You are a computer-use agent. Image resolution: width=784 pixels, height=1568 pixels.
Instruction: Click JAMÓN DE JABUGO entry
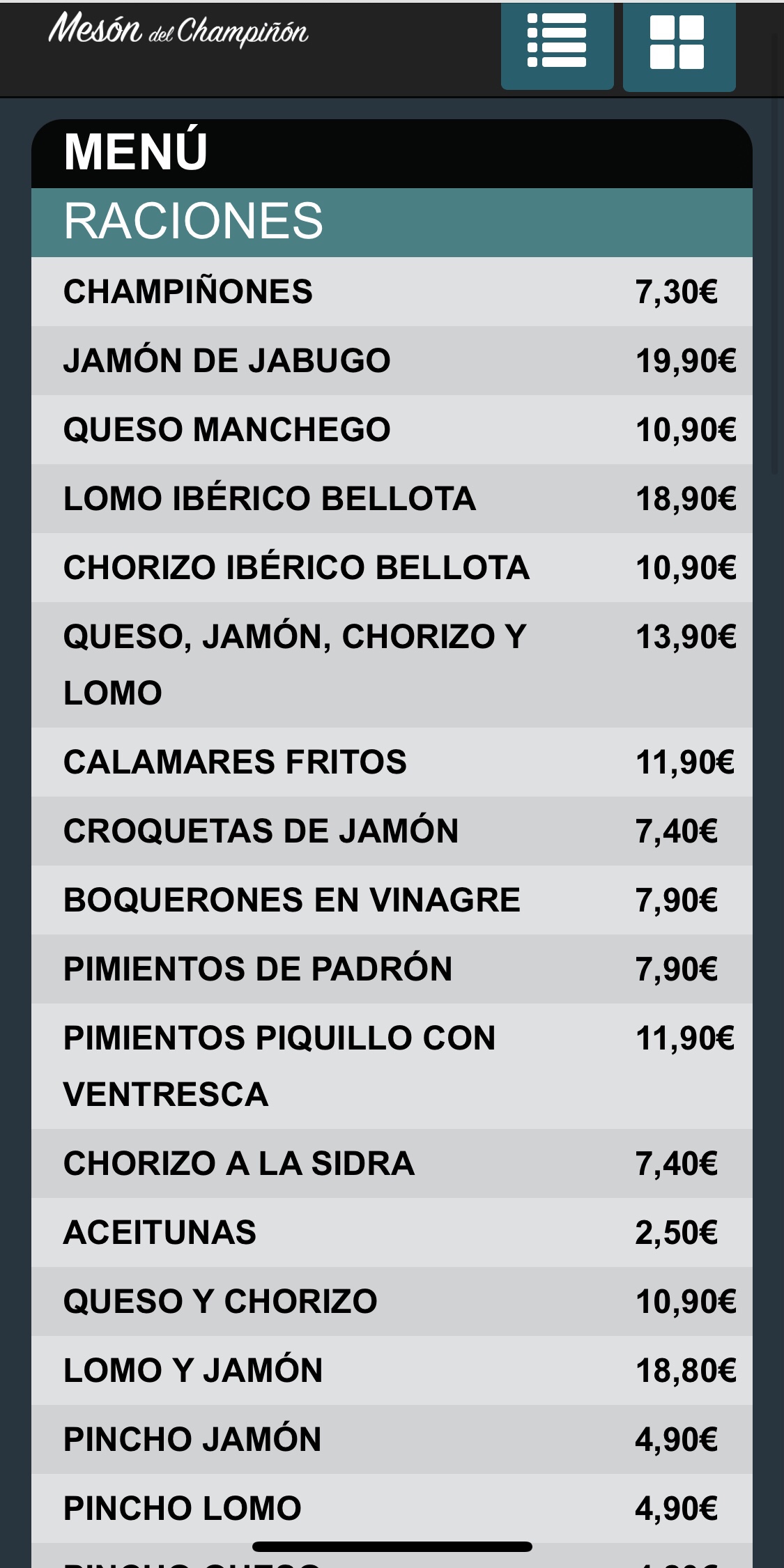[x=394, y=360]
